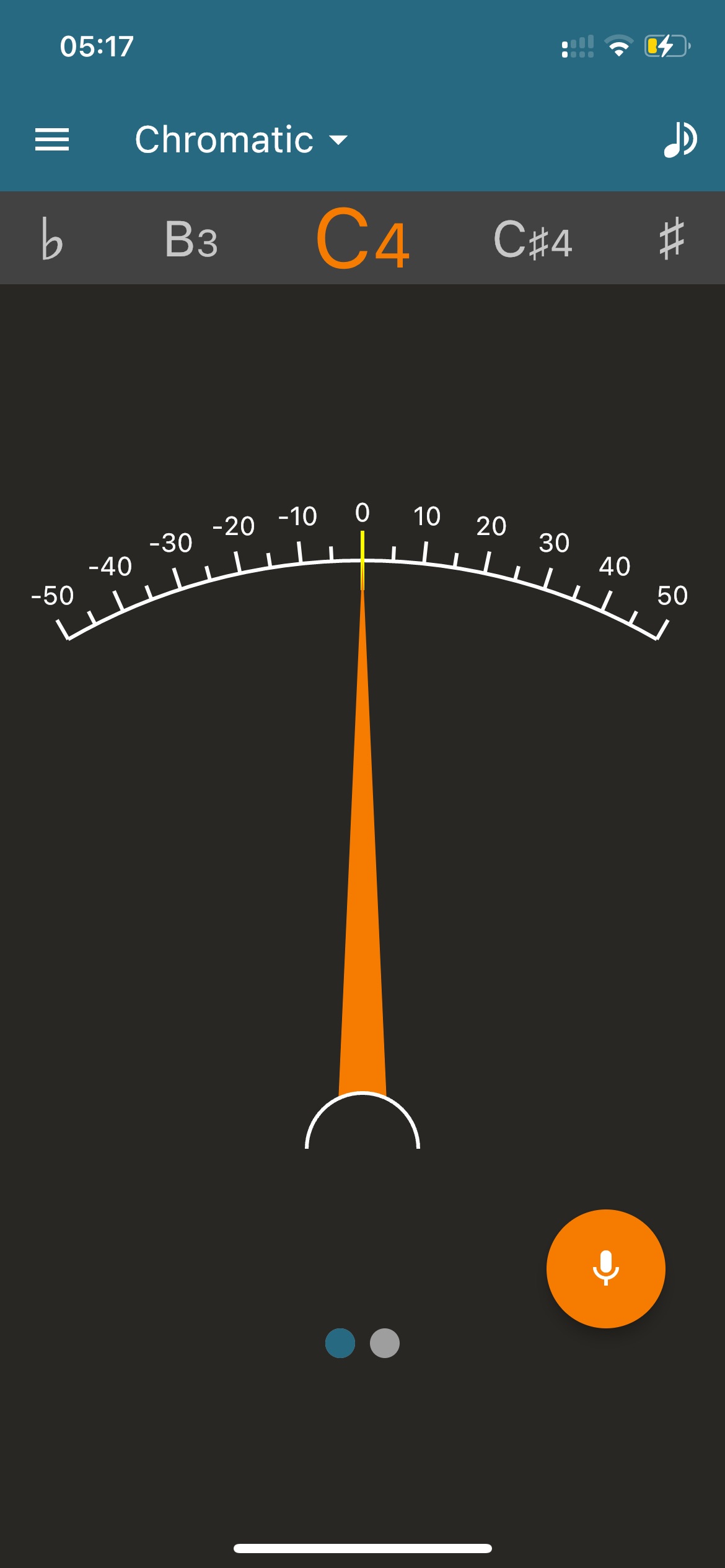Tap the sharp symbol button
The height and width of the screenshot is (1568, 725).
click(672, 238)
